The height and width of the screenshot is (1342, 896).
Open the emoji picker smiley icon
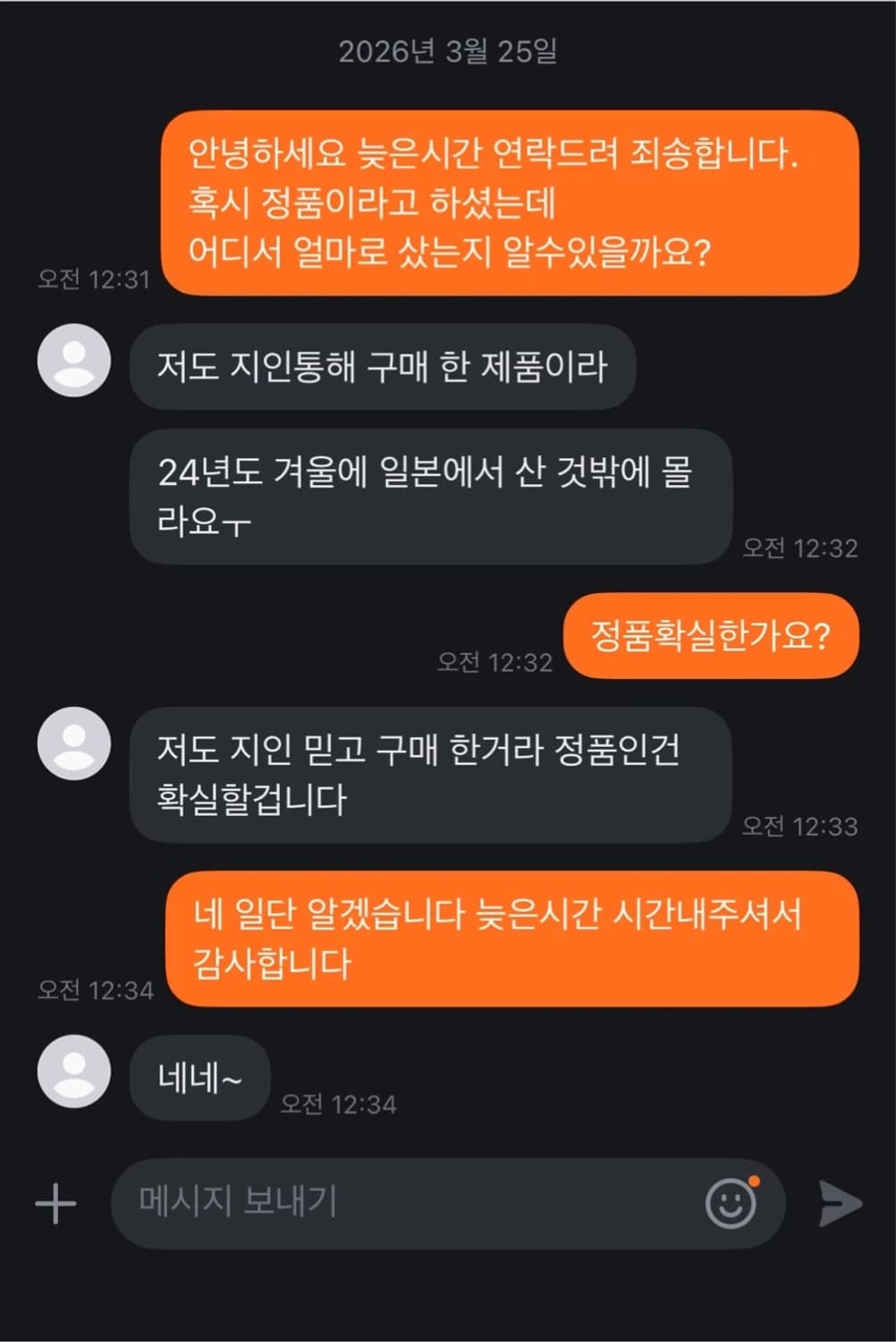pyautogui.click(x=731, y=1202)
